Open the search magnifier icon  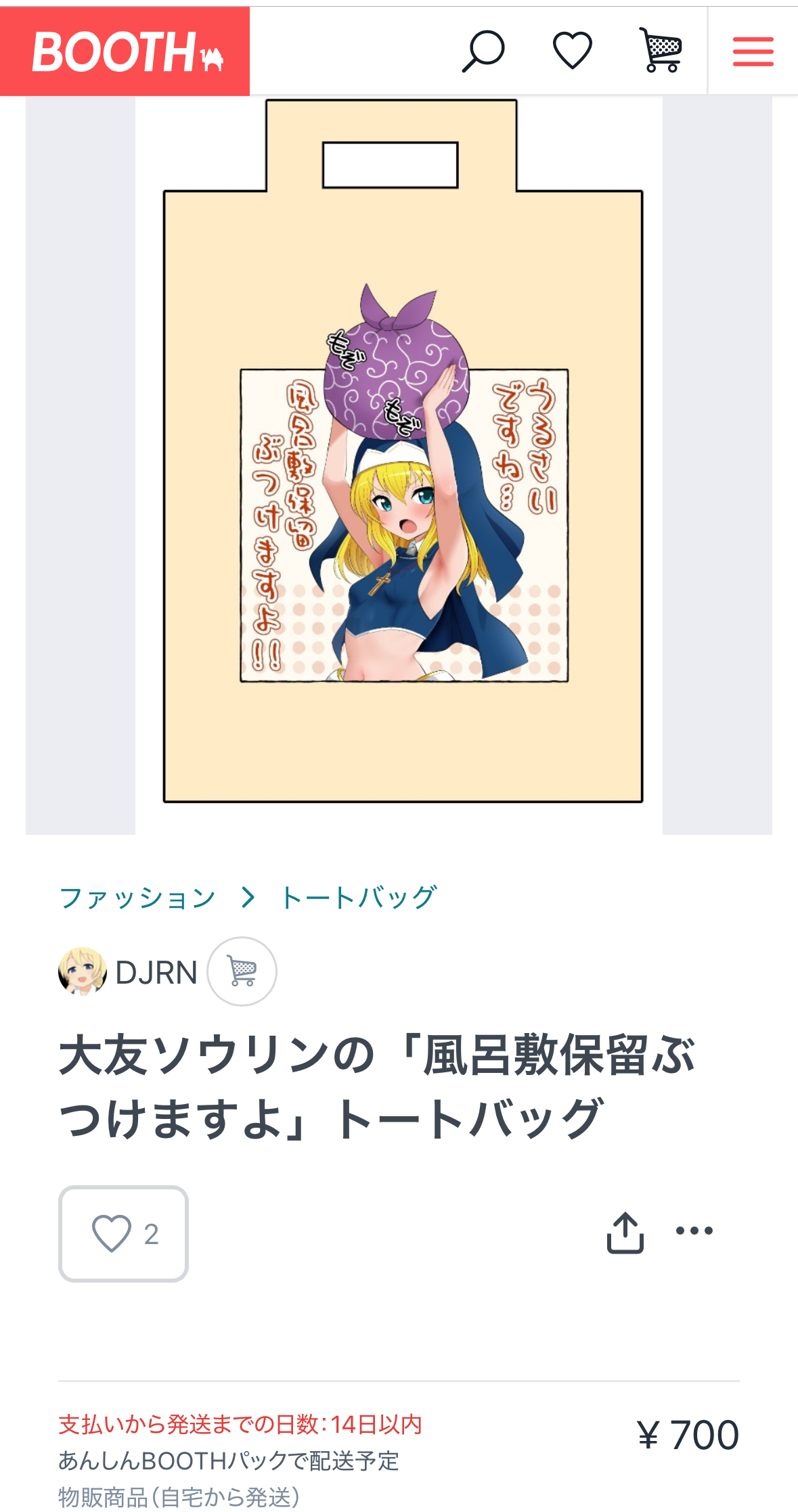[483, 51]
